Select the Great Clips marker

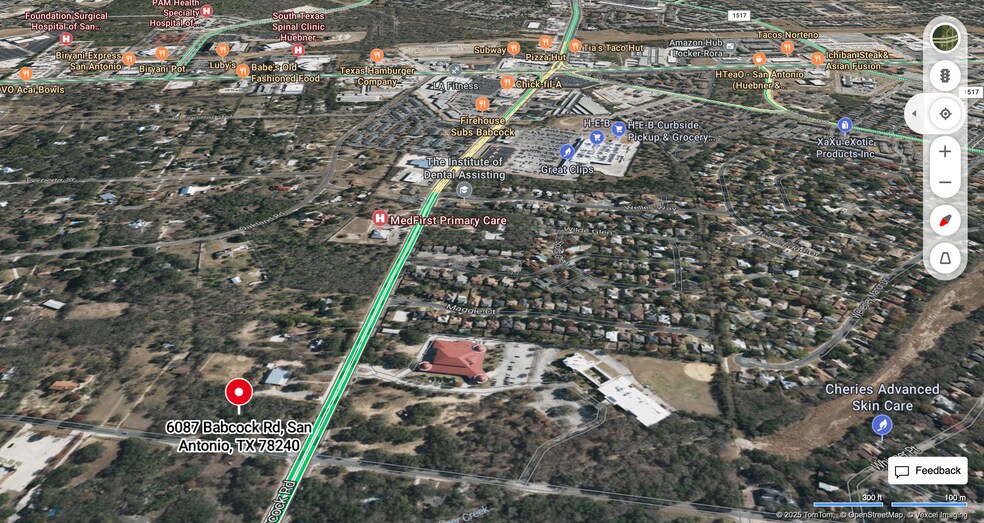click(567, 152)
